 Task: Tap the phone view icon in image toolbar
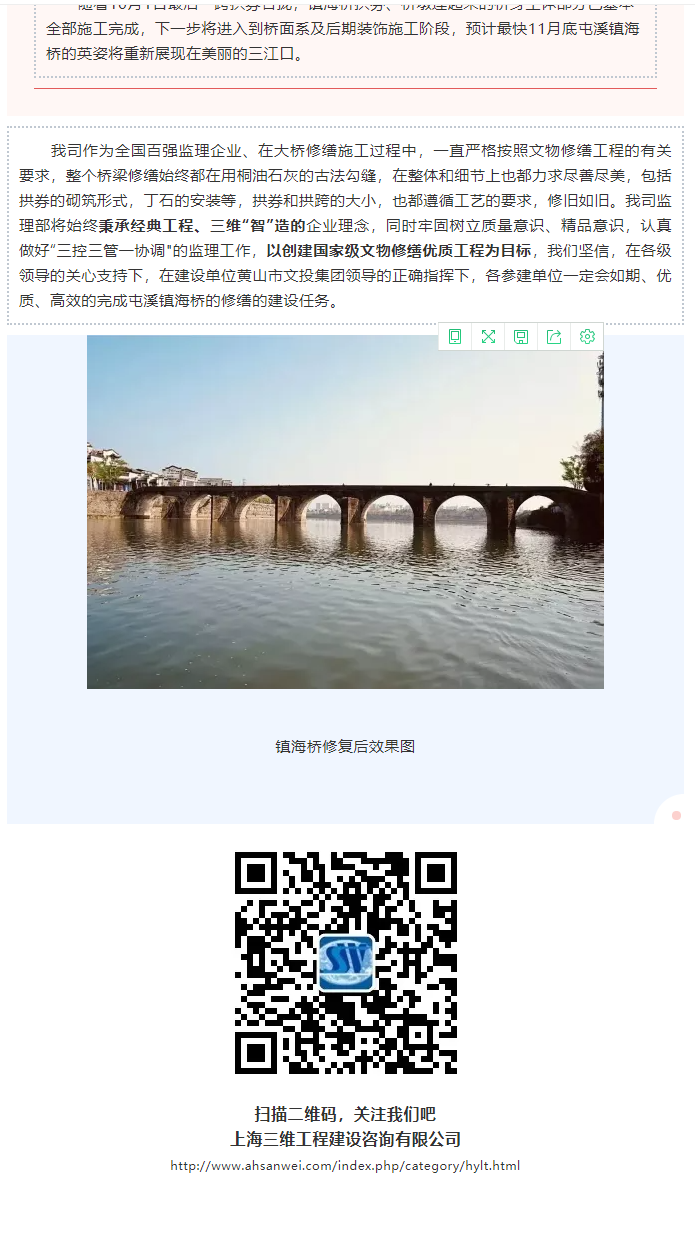[455, 337]
